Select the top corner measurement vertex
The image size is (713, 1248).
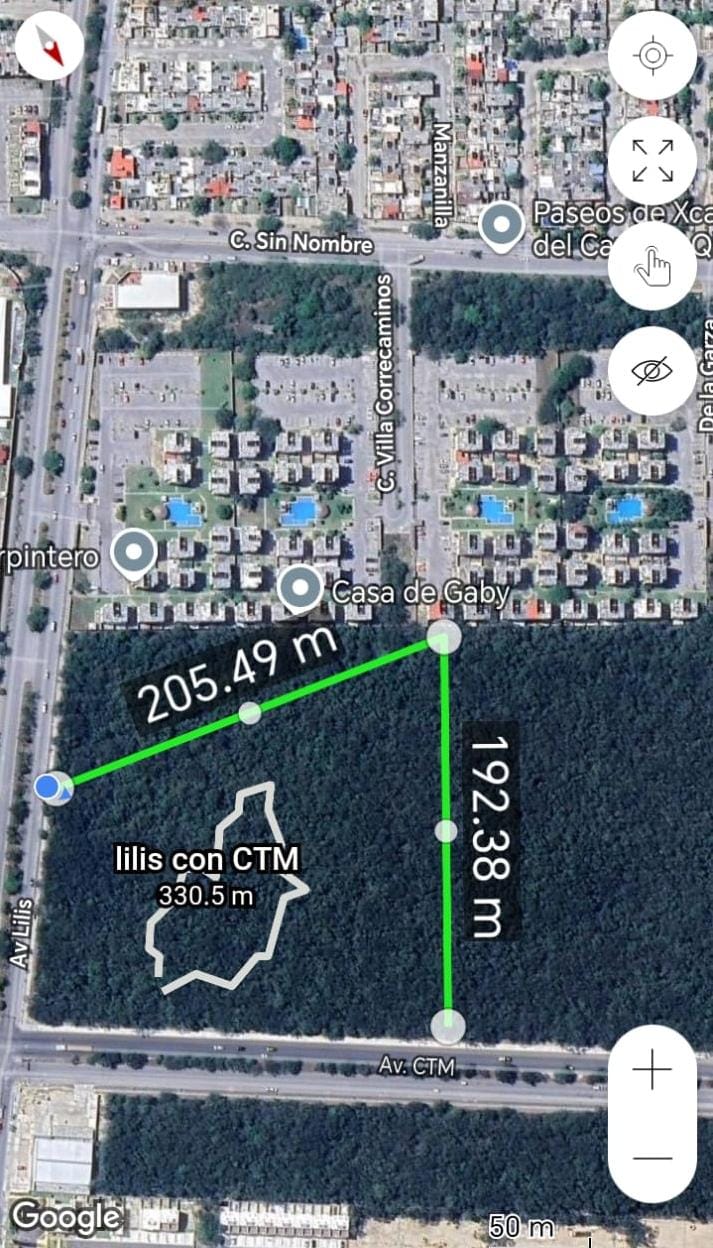point(444,637)
